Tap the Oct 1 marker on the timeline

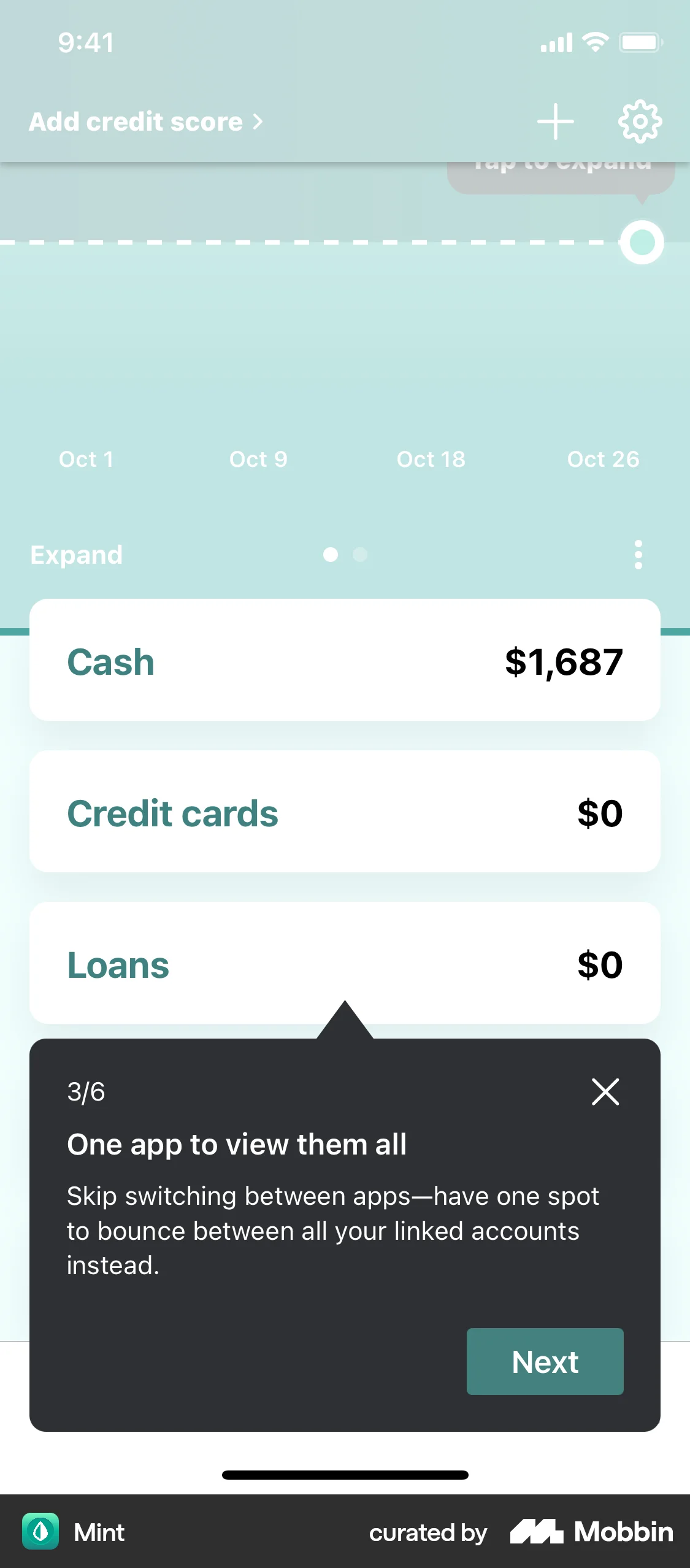tap(85, 459)
